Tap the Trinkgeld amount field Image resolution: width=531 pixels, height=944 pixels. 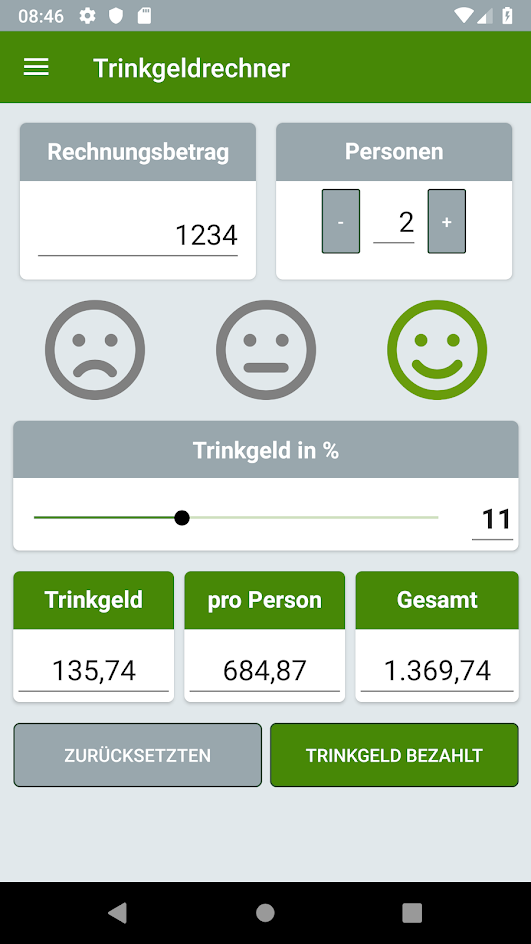pos(94,670)
